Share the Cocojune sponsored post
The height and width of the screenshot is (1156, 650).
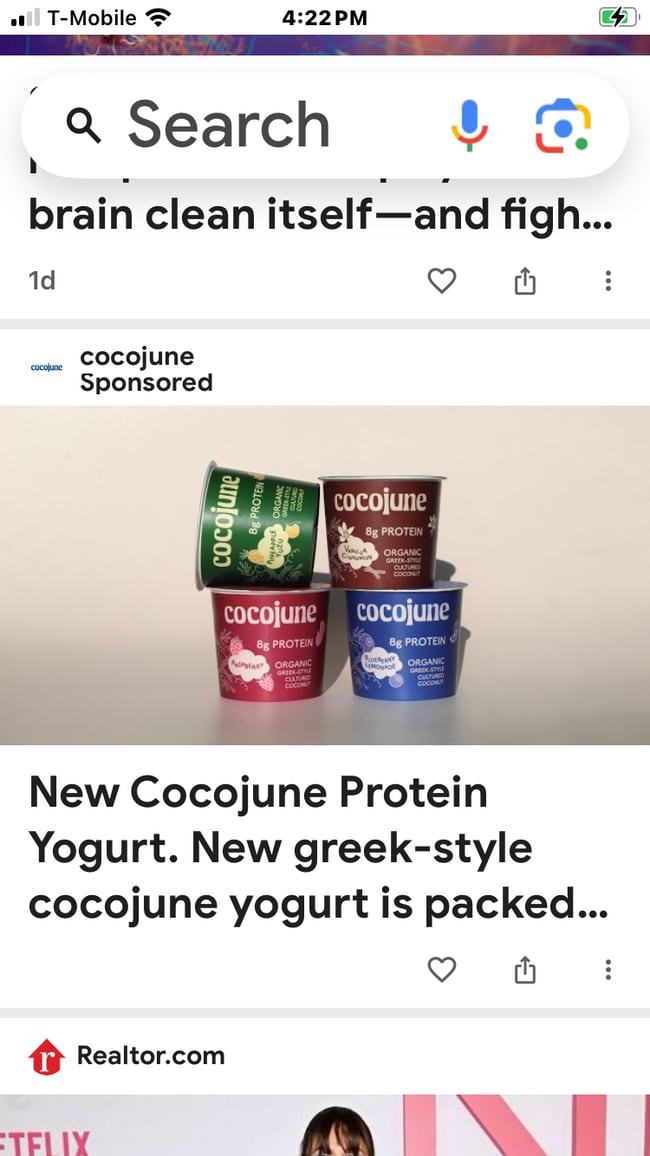[x=525, y=969]
